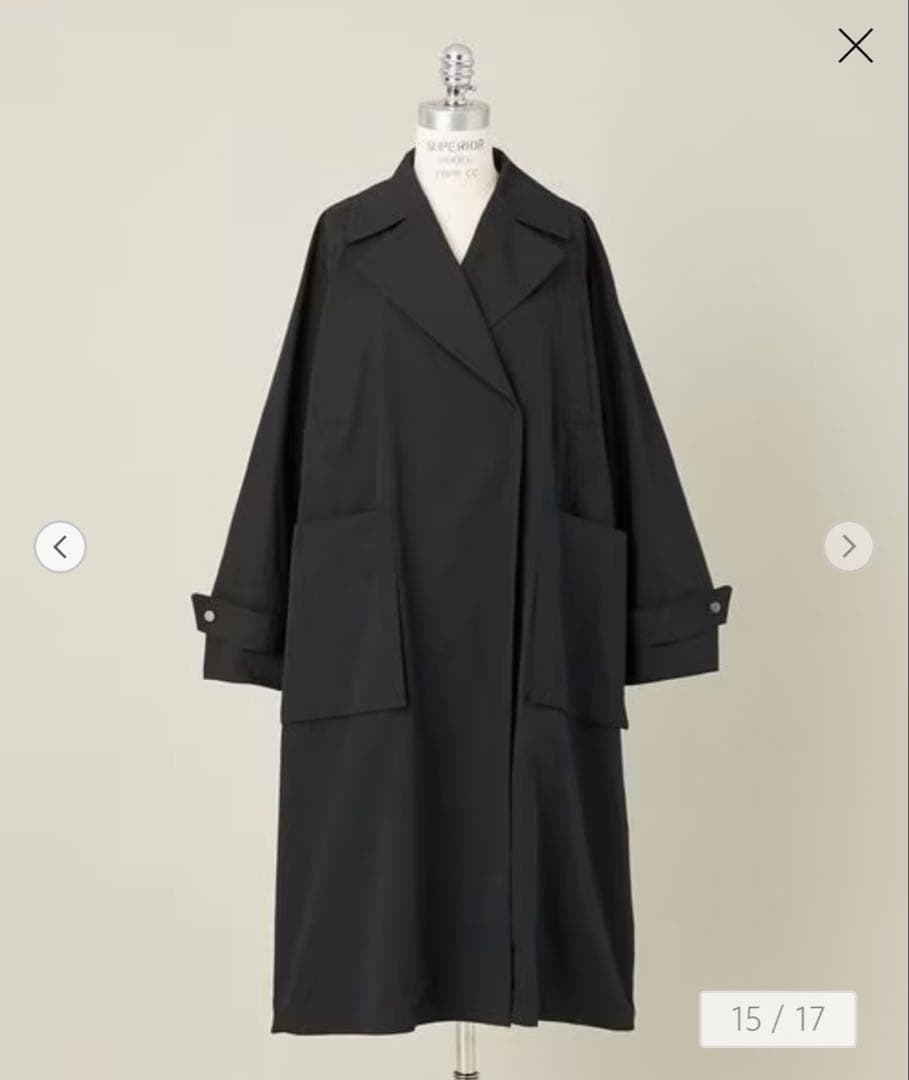The width and height of the screenshot is (909, 1080).
Task: Show the next product photo
Action: click(x=848, y=547)
